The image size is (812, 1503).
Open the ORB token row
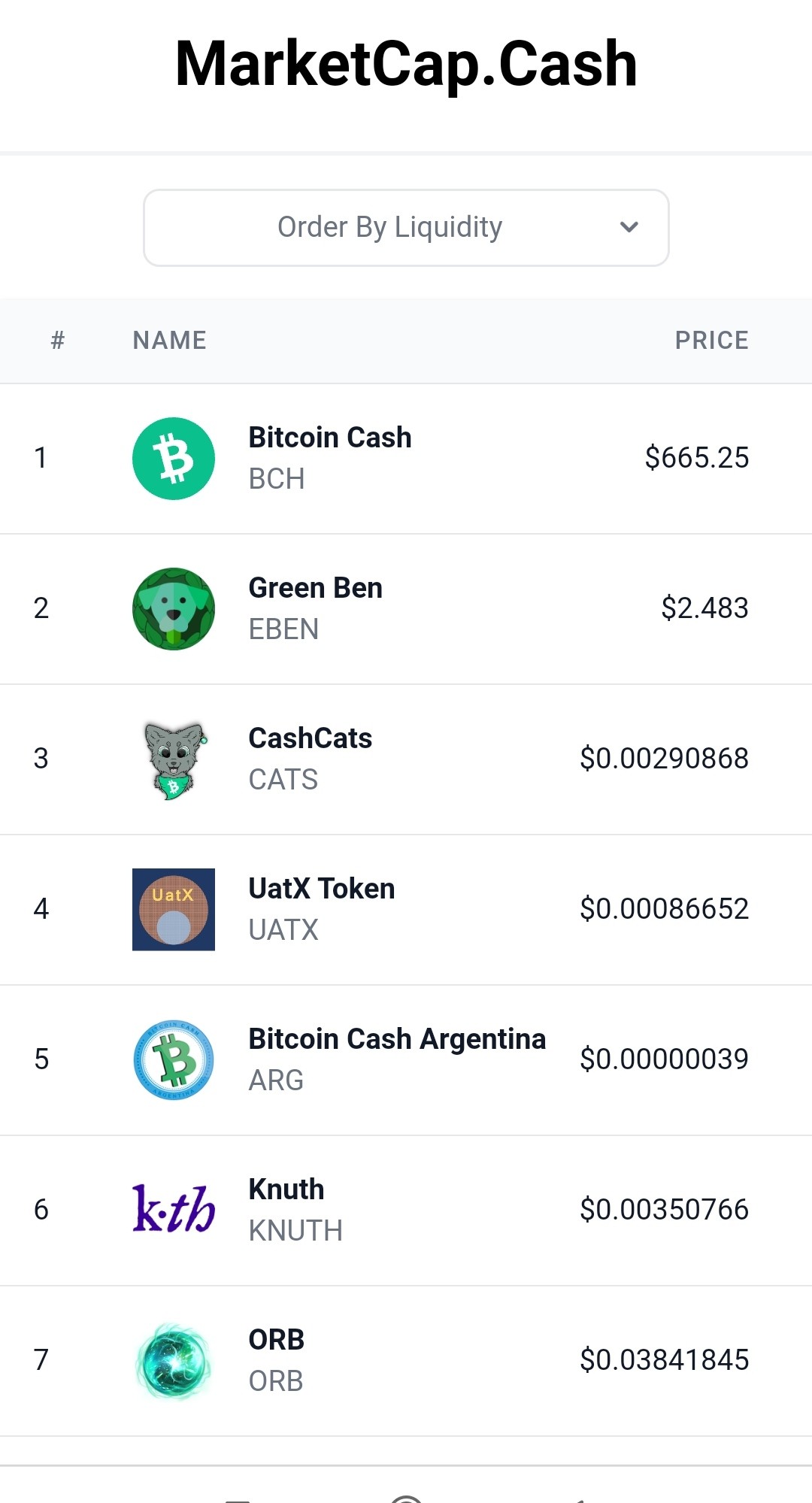tap(406, 1361)
